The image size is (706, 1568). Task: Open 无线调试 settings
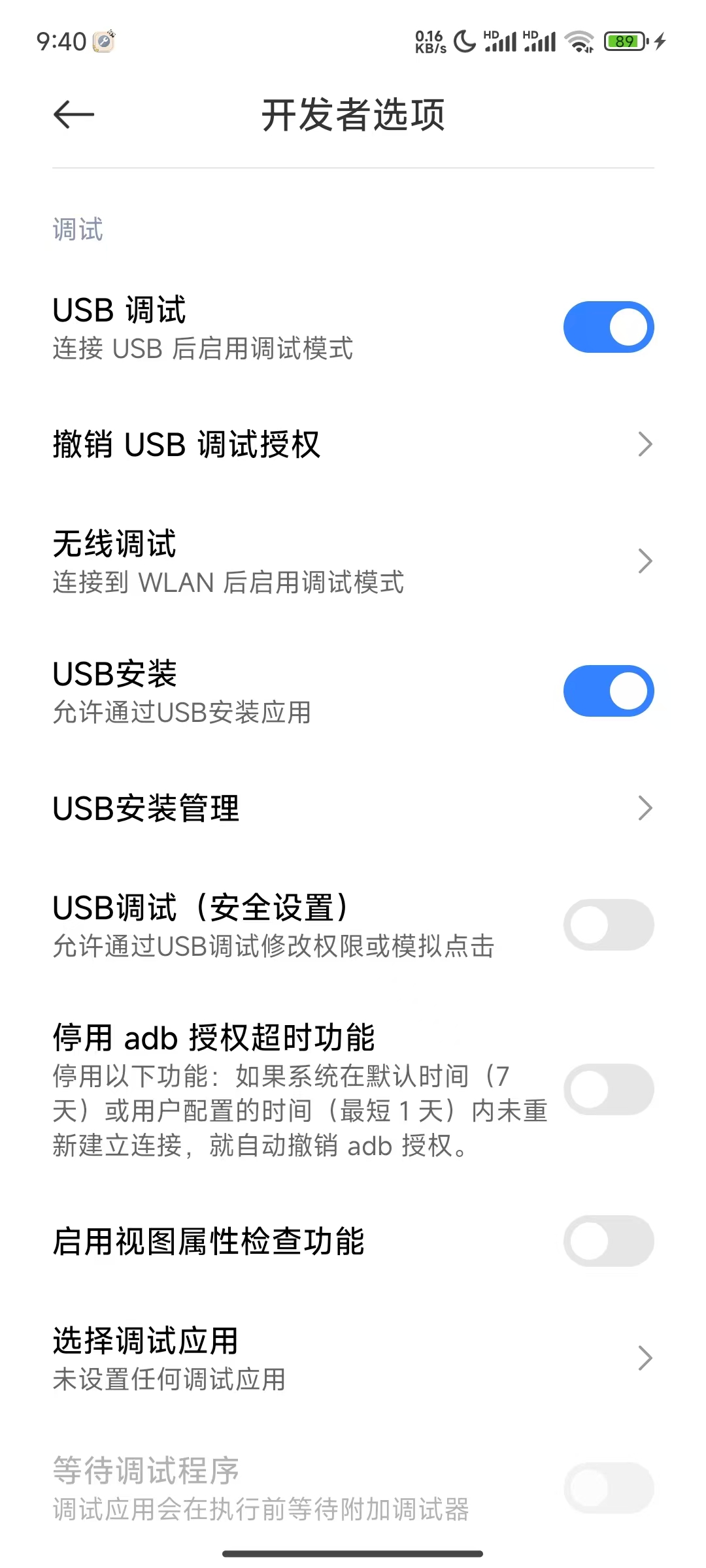click(x=353, y=562)
